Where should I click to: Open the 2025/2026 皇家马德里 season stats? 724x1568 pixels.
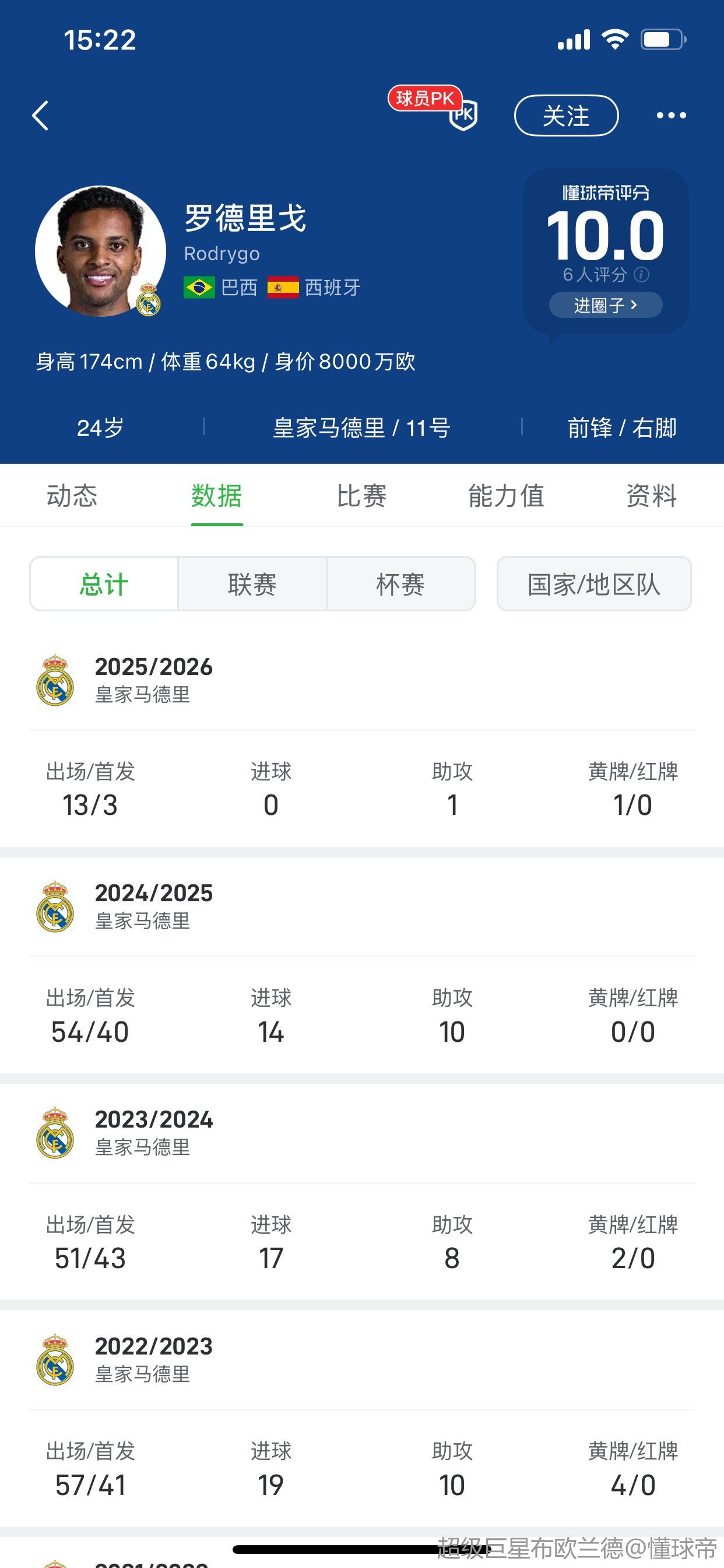pyautogui.click(x=153, y=680)
